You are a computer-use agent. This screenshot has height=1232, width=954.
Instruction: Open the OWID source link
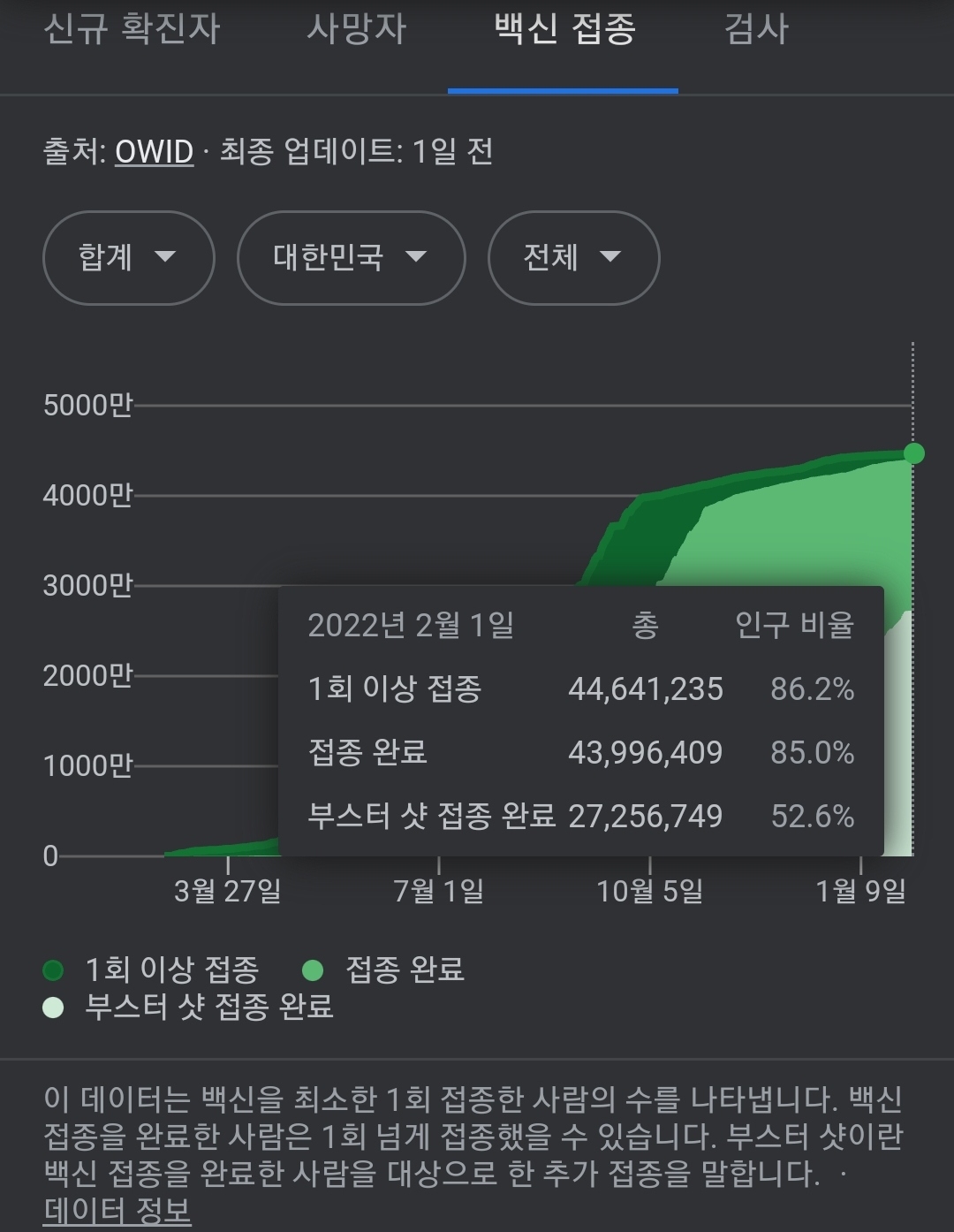pos(154,152)
